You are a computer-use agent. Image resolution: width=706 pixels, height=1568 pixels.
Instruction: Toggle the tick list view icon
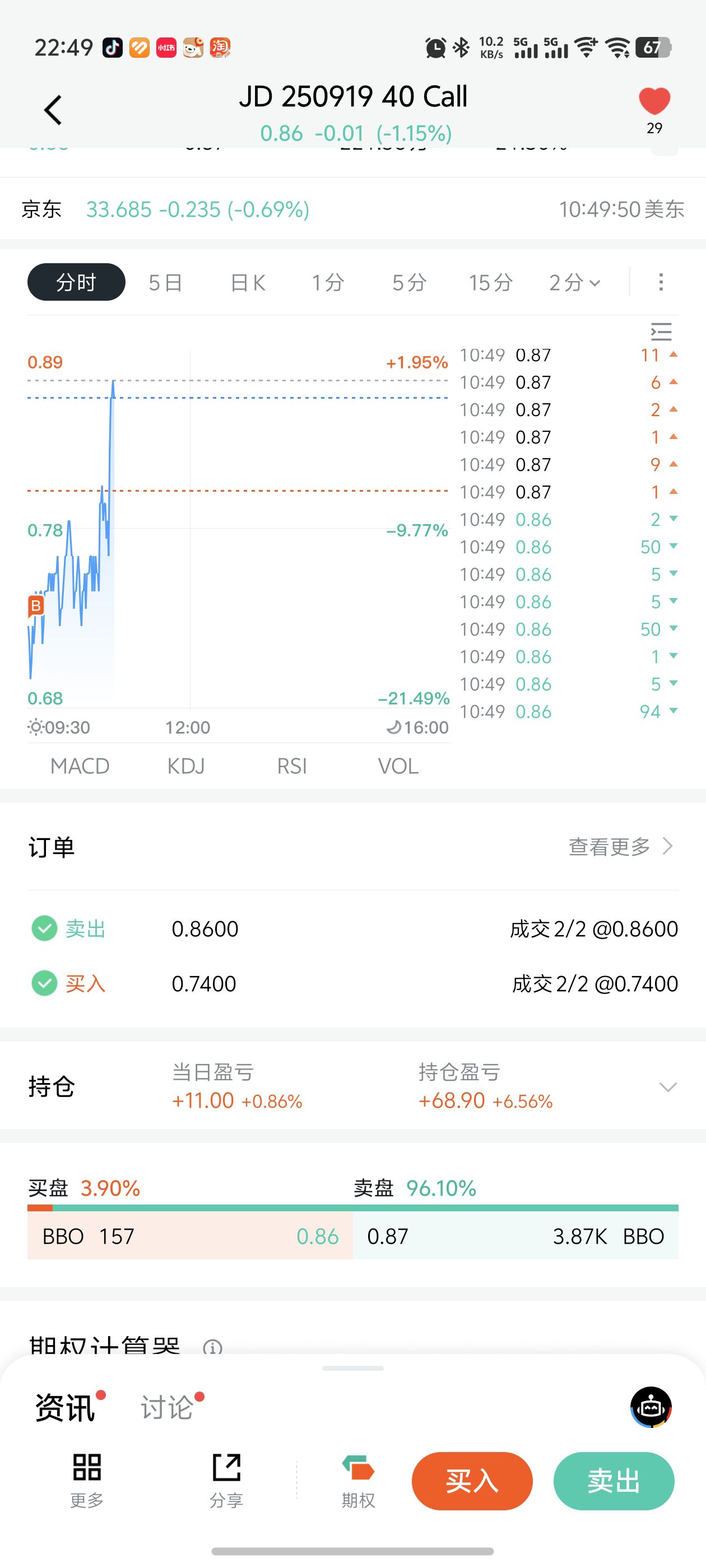[661, 332]
